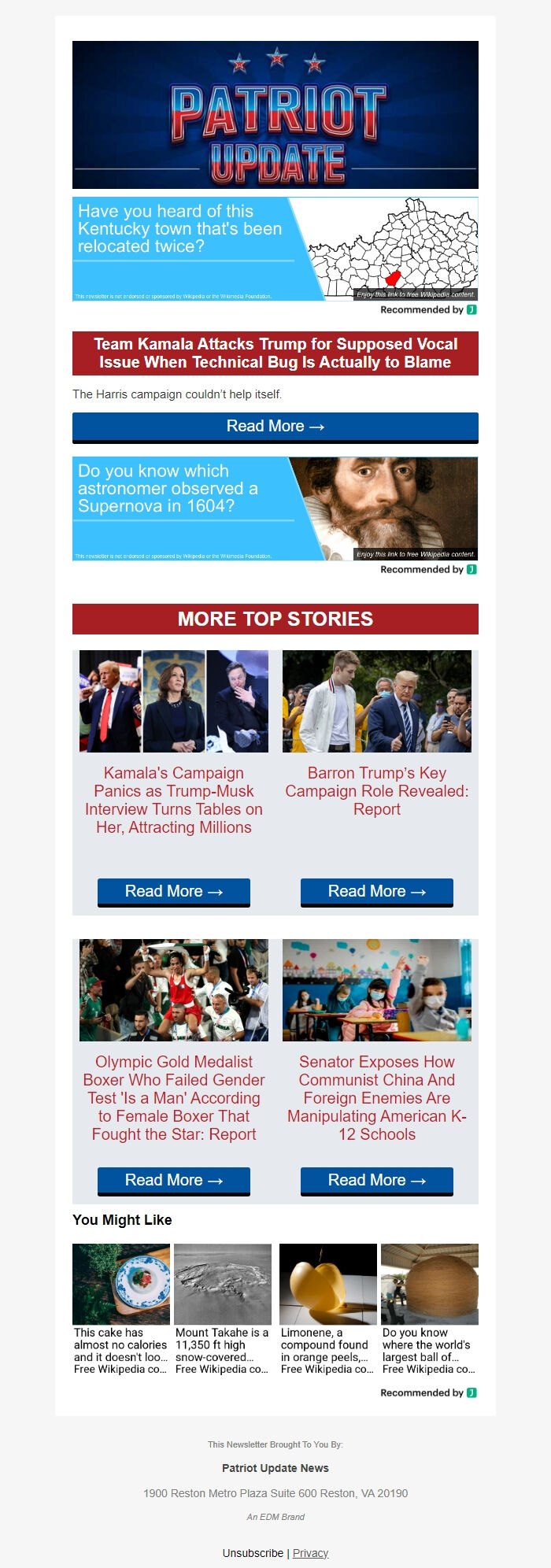551x1568 pixels.
Task: Read more about the K-12 schools story
Action: click(377, 1181)
